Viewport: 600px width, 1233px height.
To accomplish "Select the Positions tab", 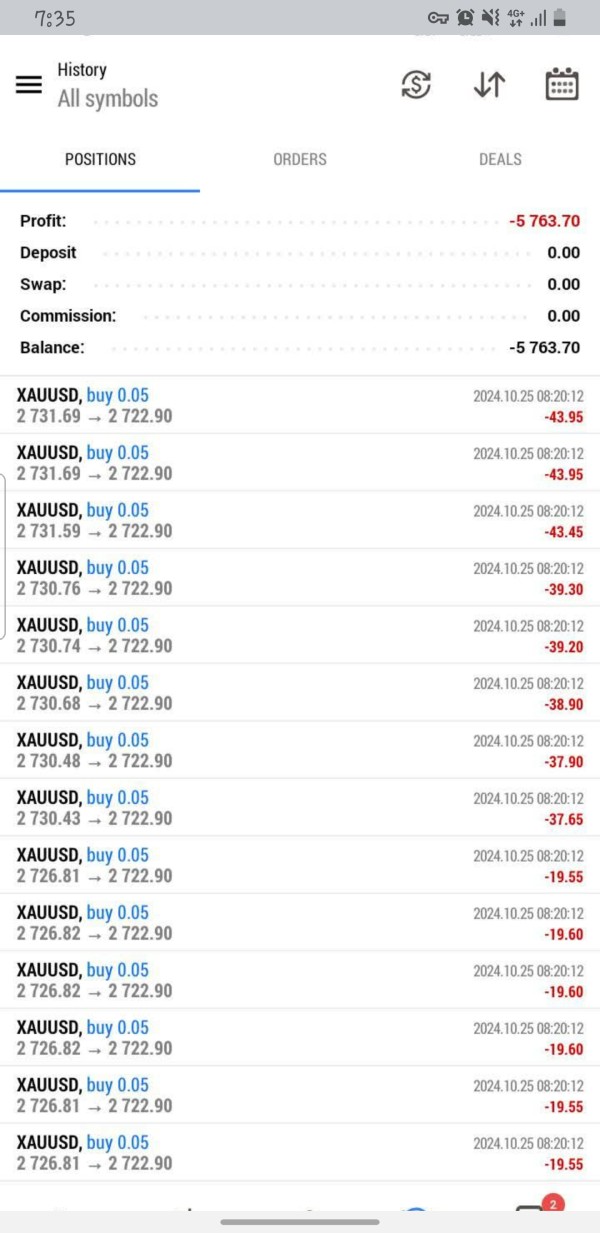I will (x=100, y=159).
